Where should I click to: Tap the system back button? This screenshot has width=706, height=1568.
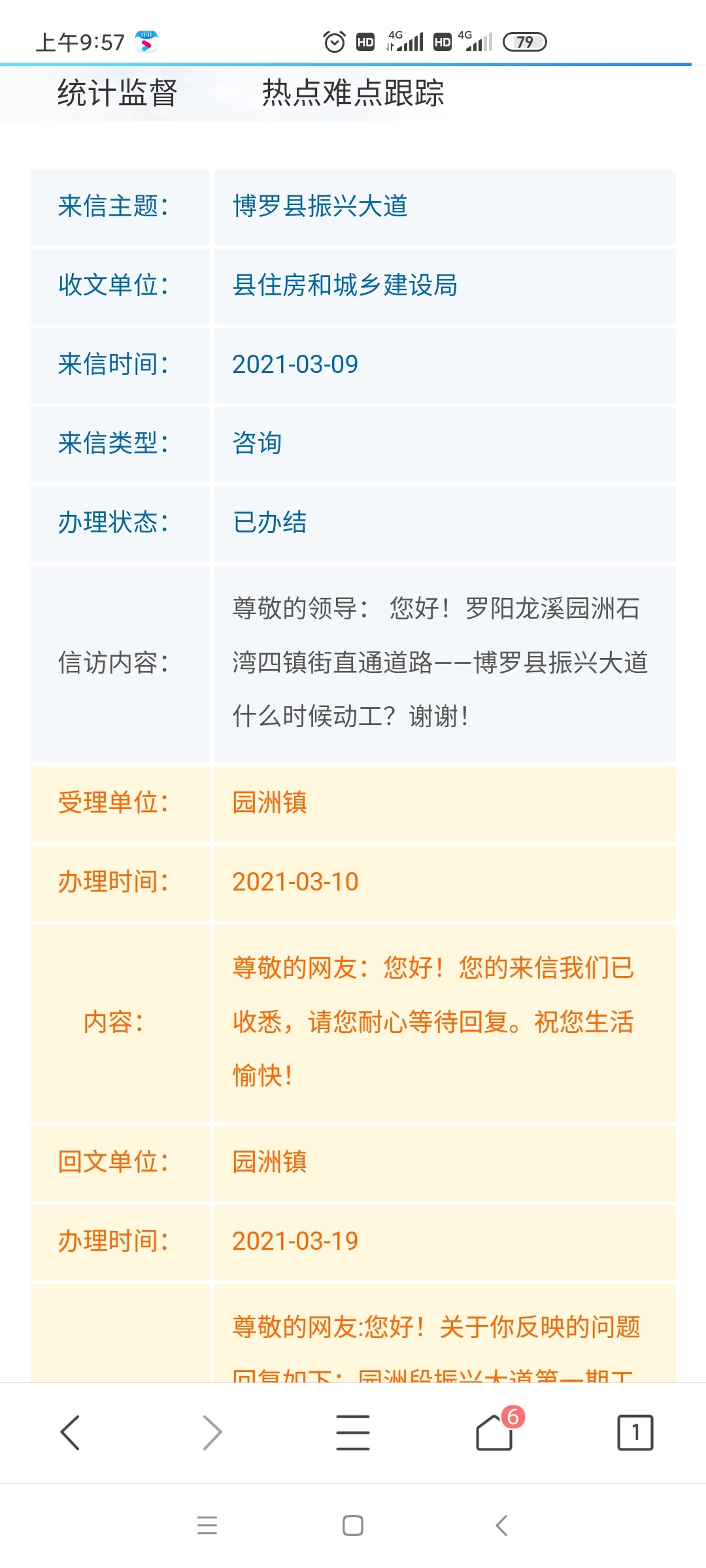(501, 1526)
